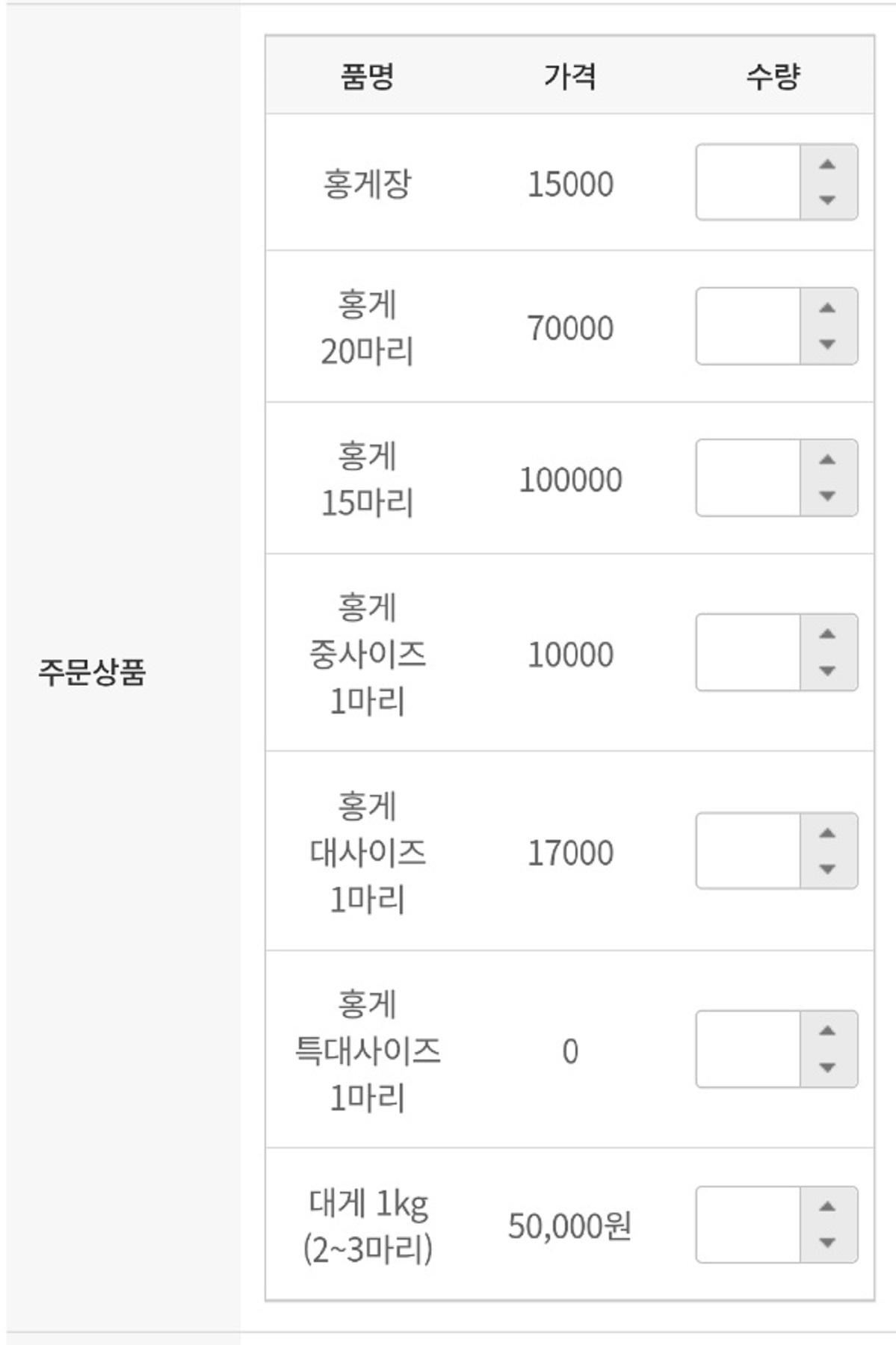Decrease quantity of 홍게 중사이즈 1마리
The height and width of the screenshot is (1345, 896).
coord(827,668)
